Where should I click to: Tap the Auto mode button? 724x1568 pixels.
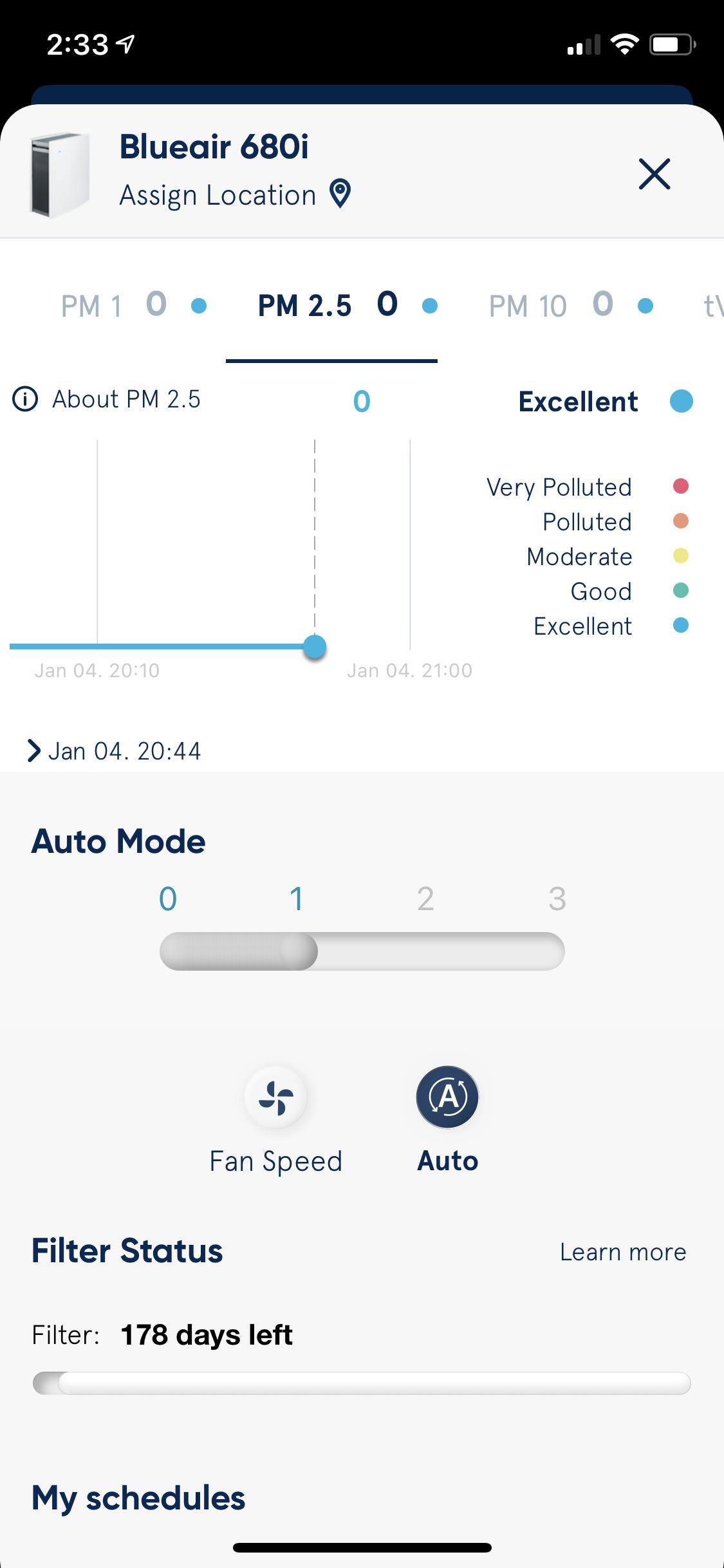tap(447, 1097)
